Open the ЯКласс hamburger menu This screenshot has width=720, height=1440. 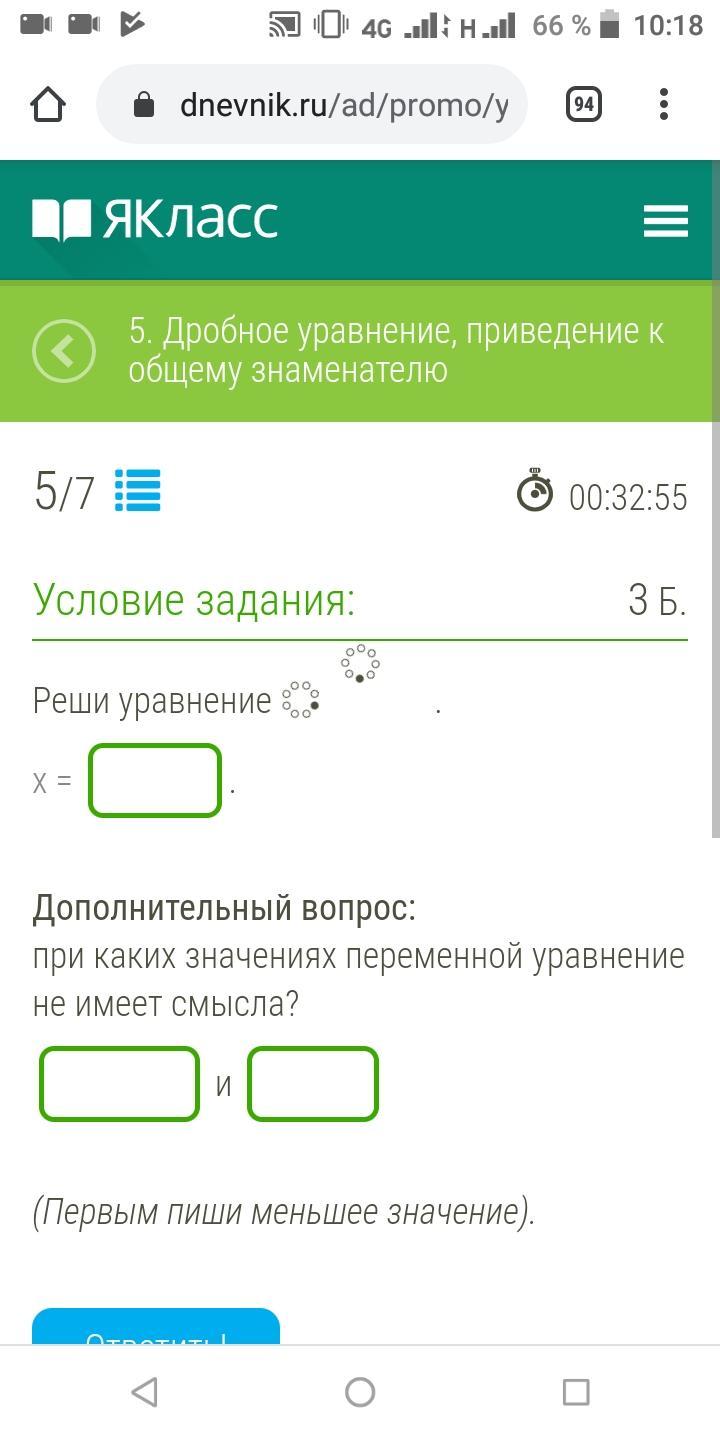[x=666, y=220]
